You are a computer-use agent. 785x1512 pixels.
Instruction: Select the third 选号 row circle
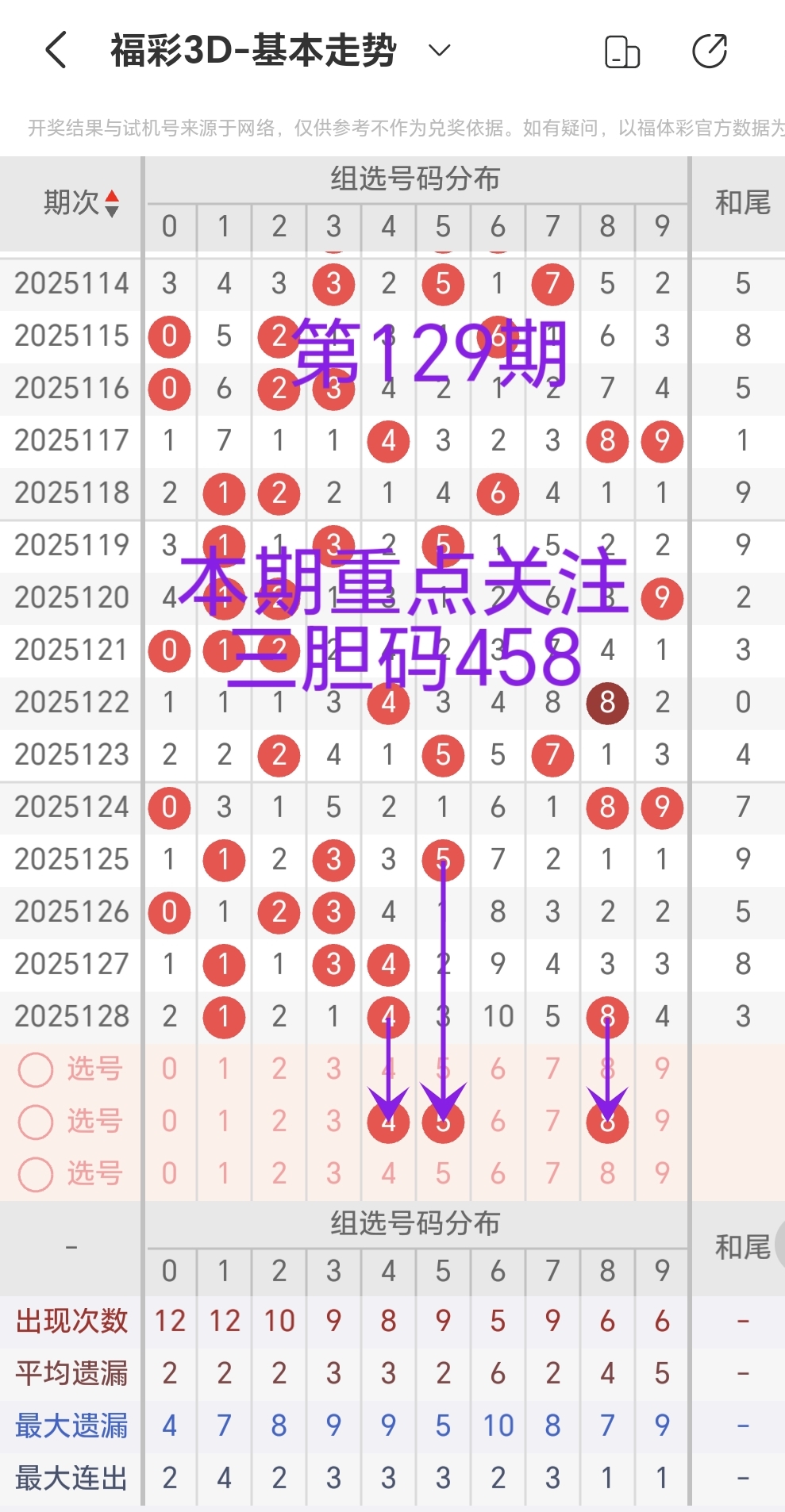[x=35, y=1173]
